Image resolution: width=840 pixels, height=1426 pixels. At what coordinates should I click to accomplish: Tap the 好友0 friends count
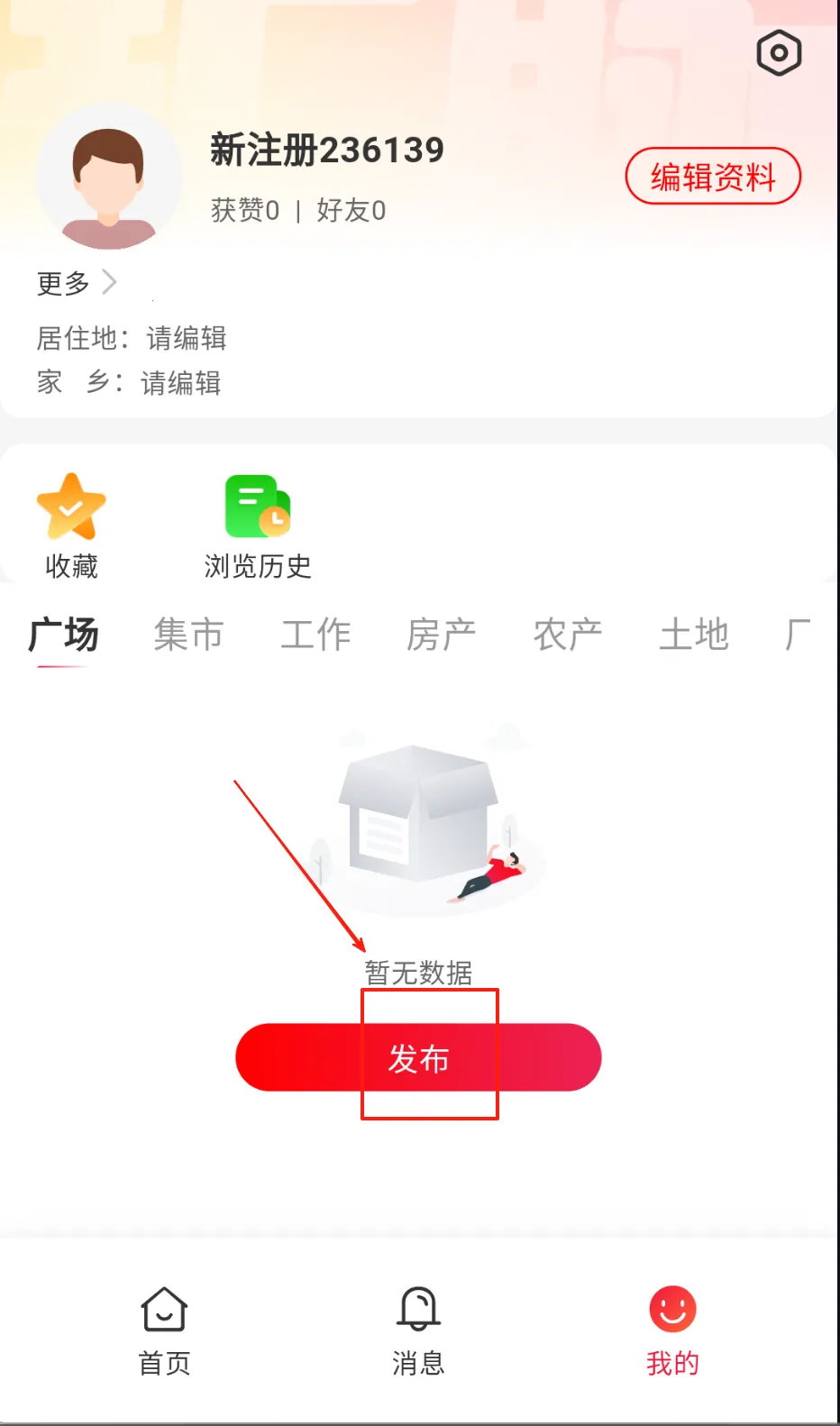click(351, 210)
